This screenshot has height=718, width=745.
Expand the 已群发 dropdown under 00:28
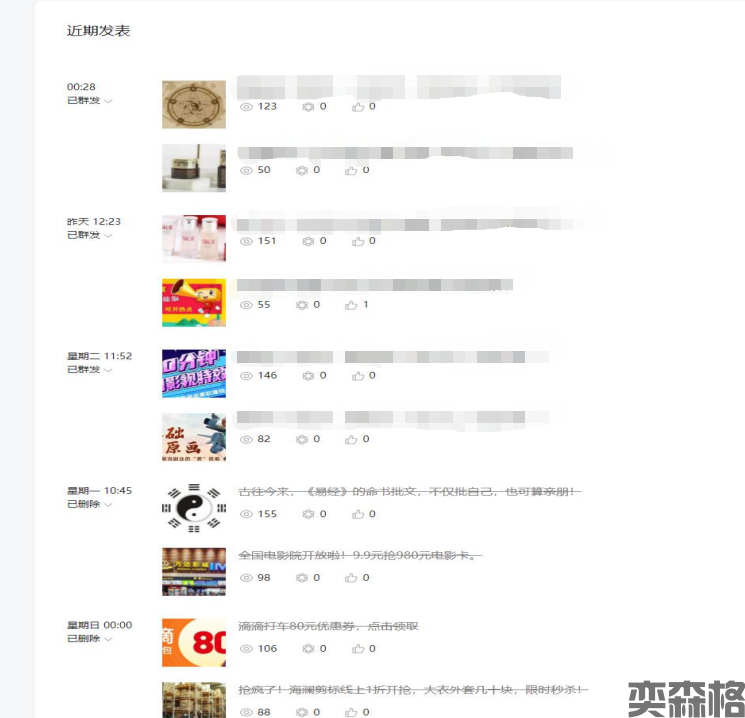coord(108,101)
